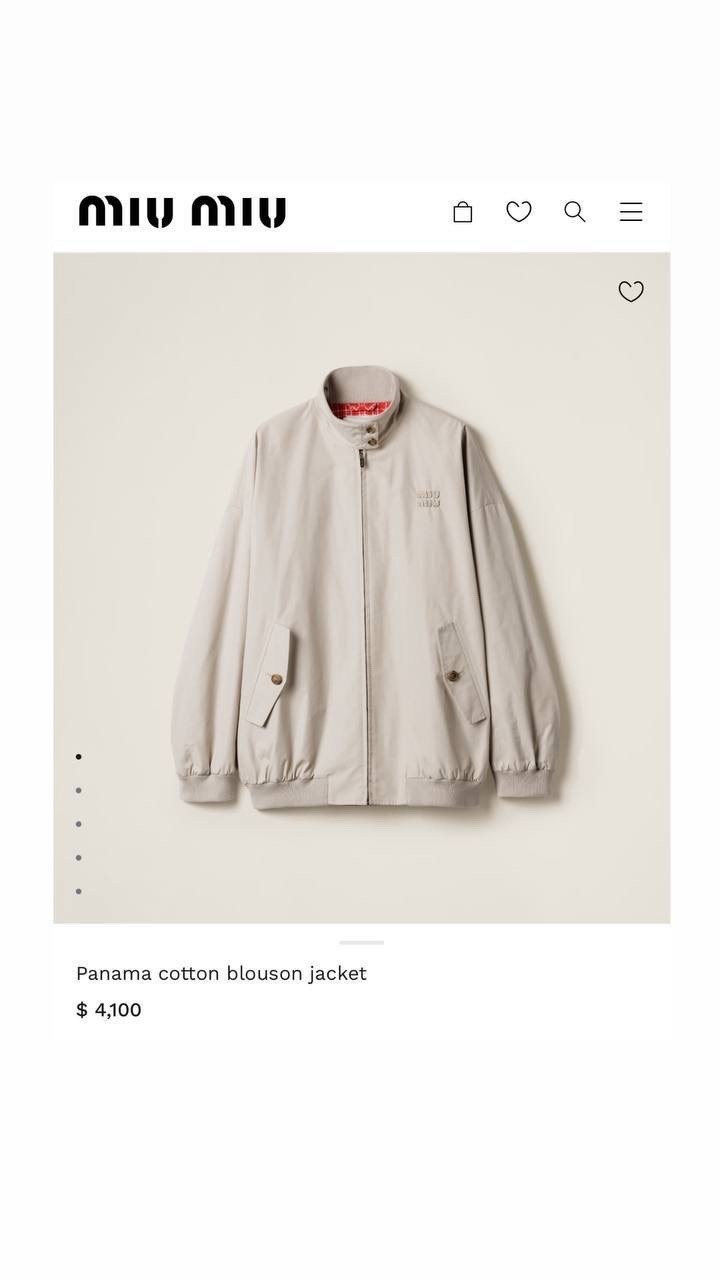
Task: Click the gray drag handle below the photo
Action: (x=362, y=941)
